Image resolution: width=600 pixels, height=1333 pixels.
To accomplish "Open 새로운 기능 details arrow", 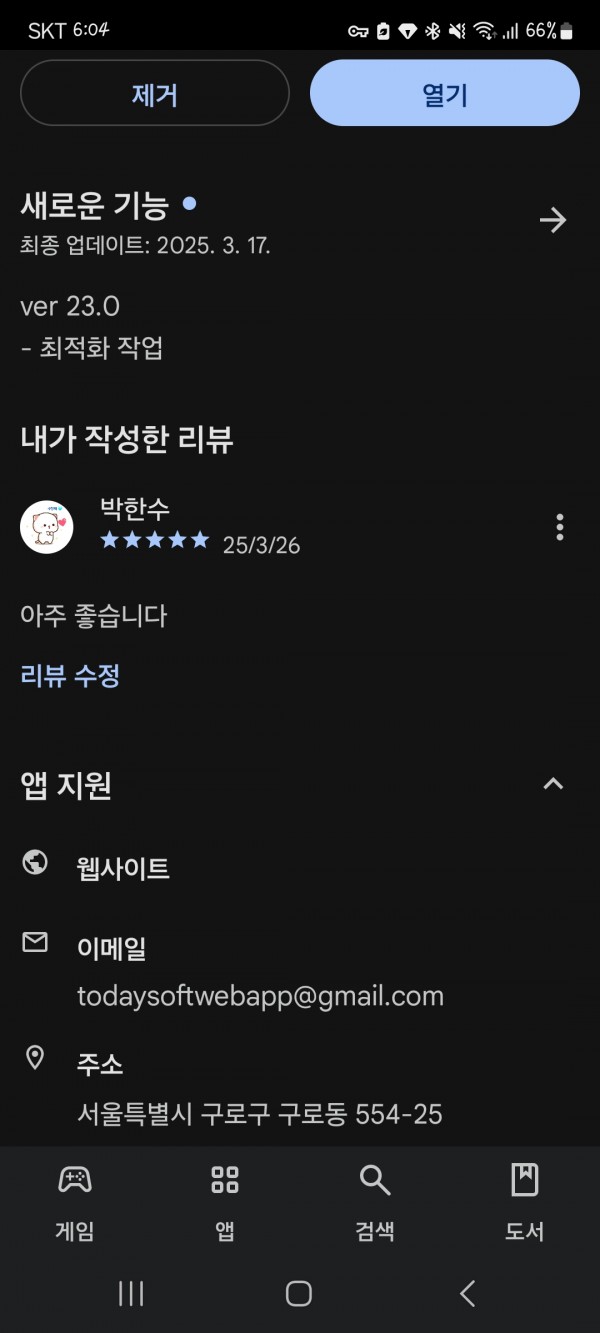I will click(553, 220).
